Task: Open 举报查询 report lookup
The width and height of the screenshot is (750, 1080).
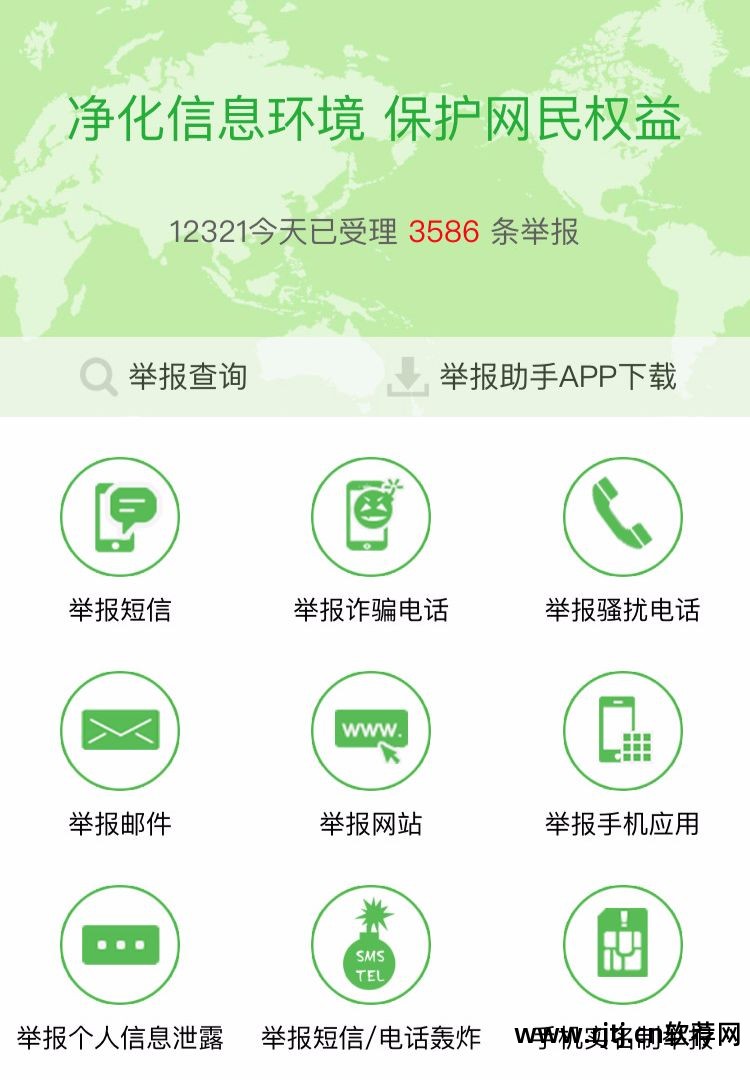Action: [164, 377]
